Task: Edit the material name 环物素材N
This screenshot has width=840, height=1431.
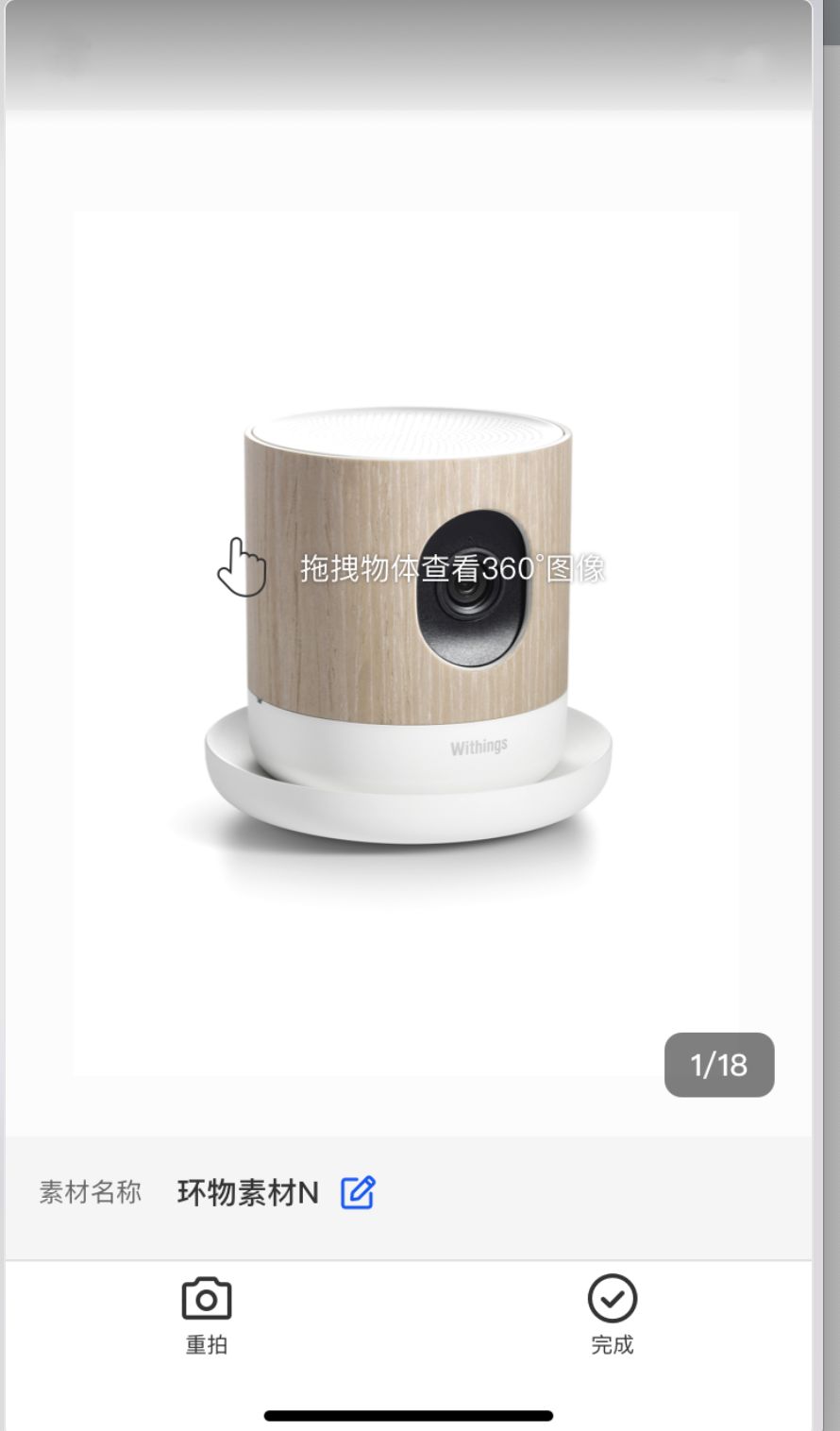Action: click(358, 1192)
